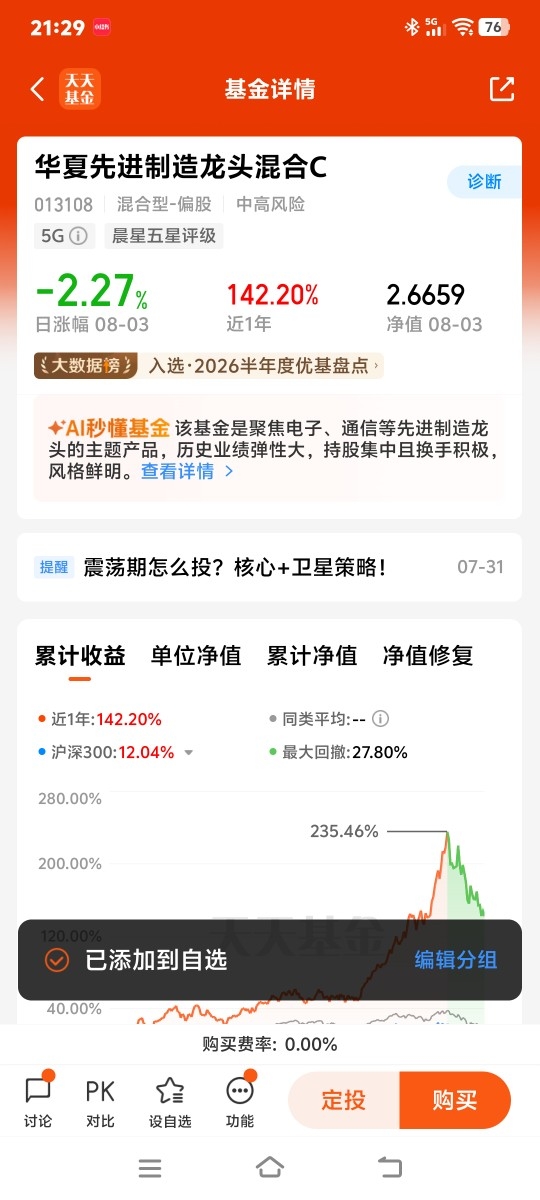This screenshot has width=540, height=1200.
Task: Select the 累计收益 tab
Action: (x=80, y=655)
